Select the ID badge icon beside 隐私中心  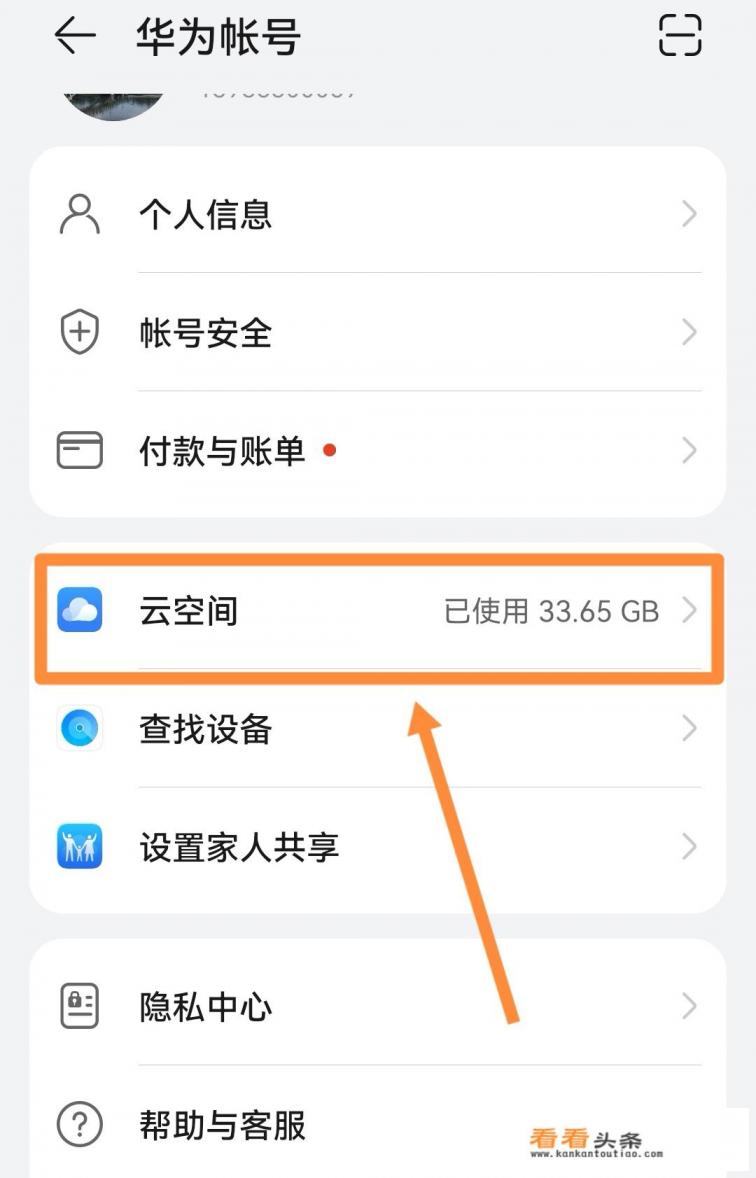[79, 1007]
